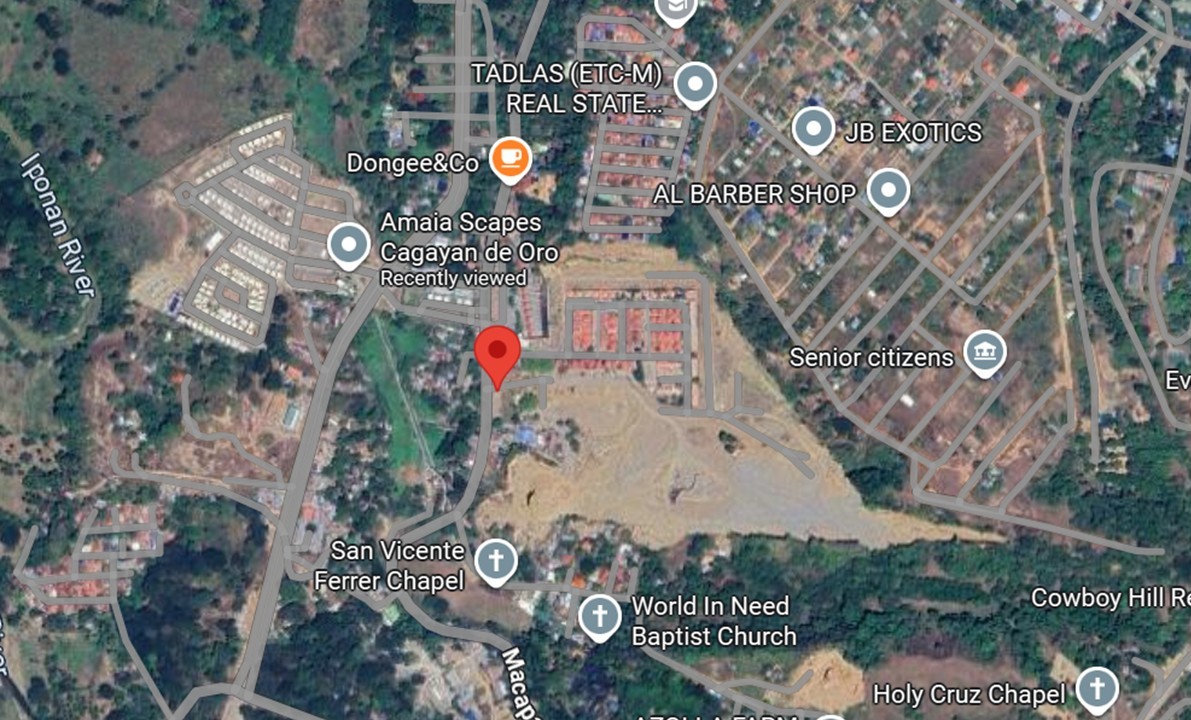Open the JB EXOTICS place pin
Viewport: 1191px width, 720px height.
[813, 129]
